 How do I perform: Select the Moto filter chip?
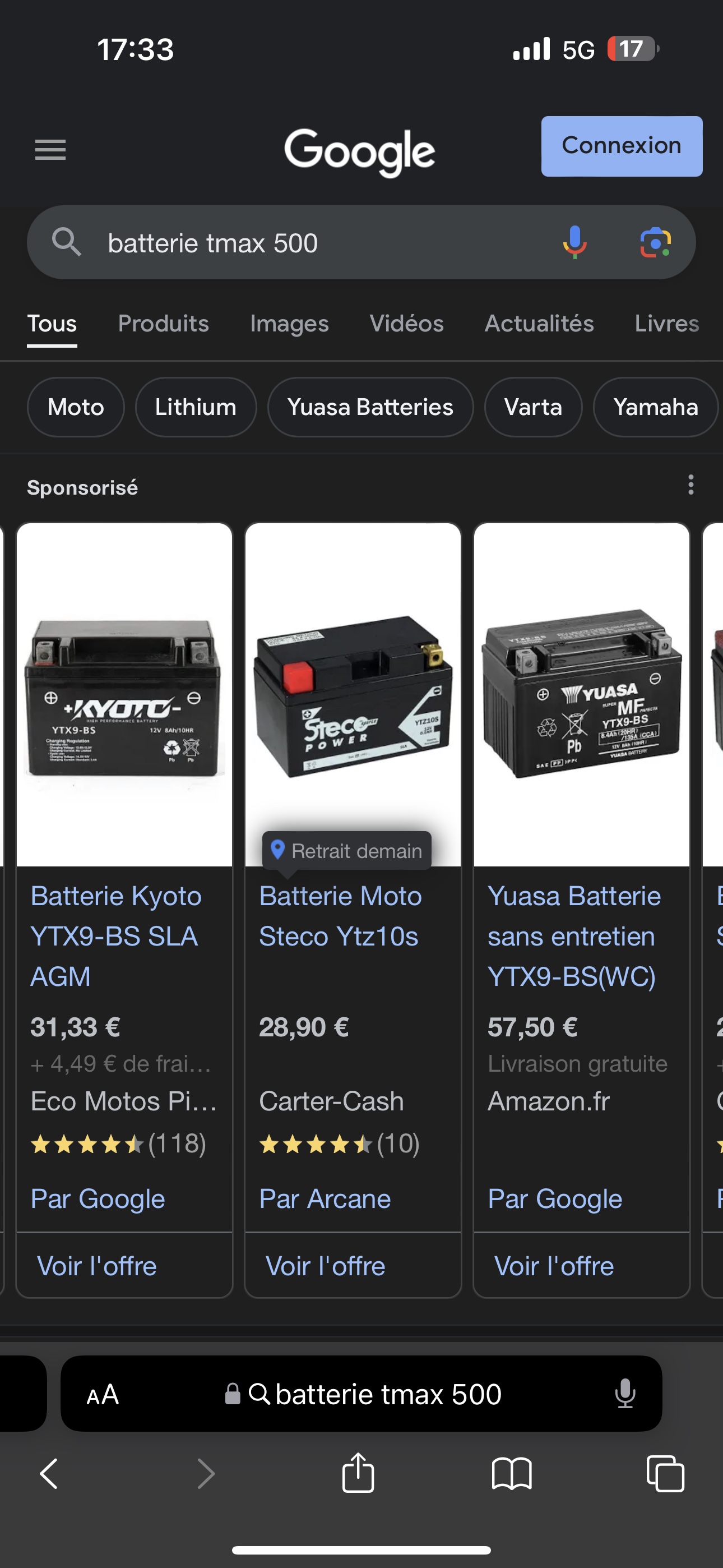pos(76,407)
